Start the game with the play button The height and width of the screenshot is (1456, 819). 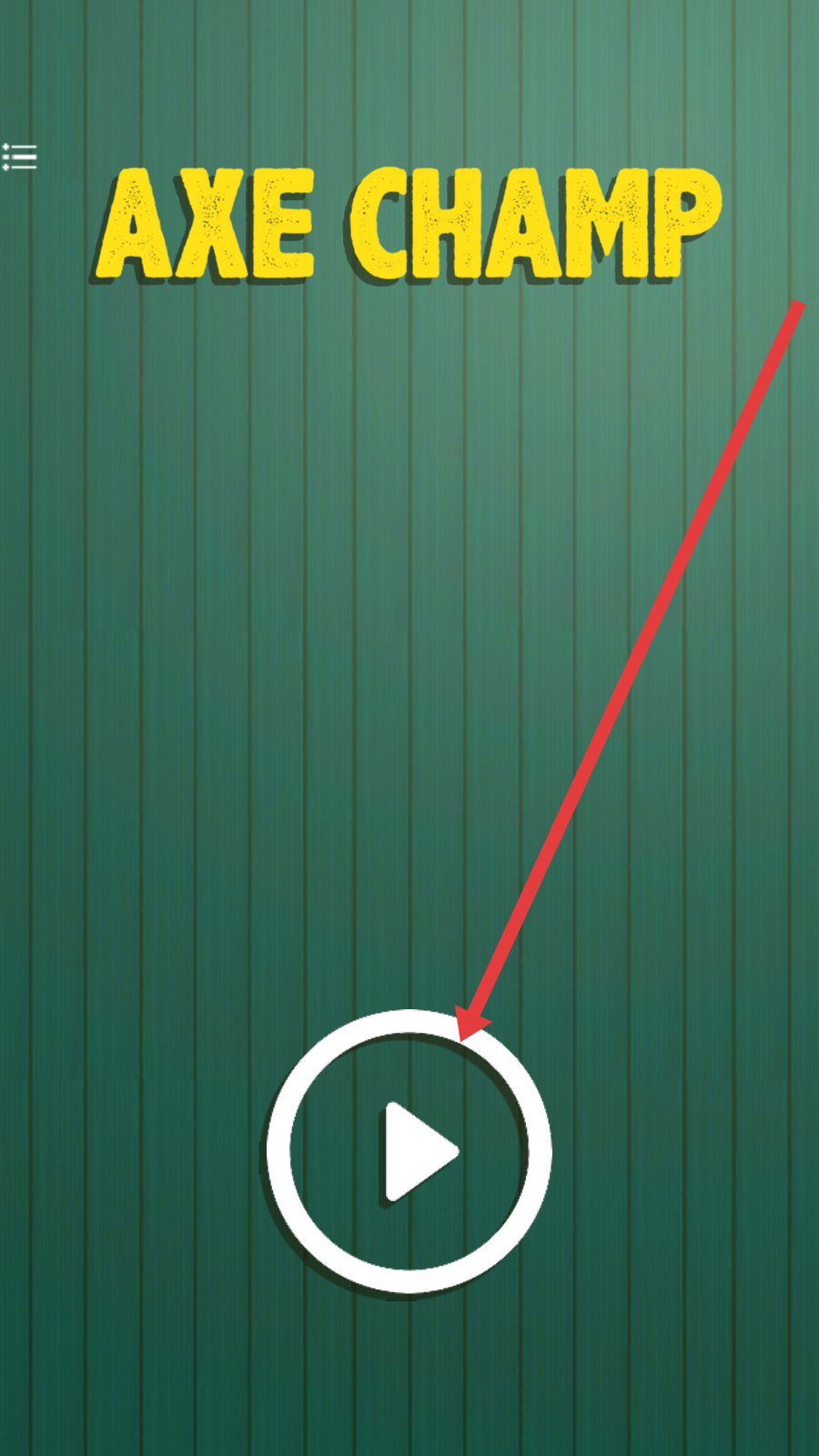click(409, 1152)
